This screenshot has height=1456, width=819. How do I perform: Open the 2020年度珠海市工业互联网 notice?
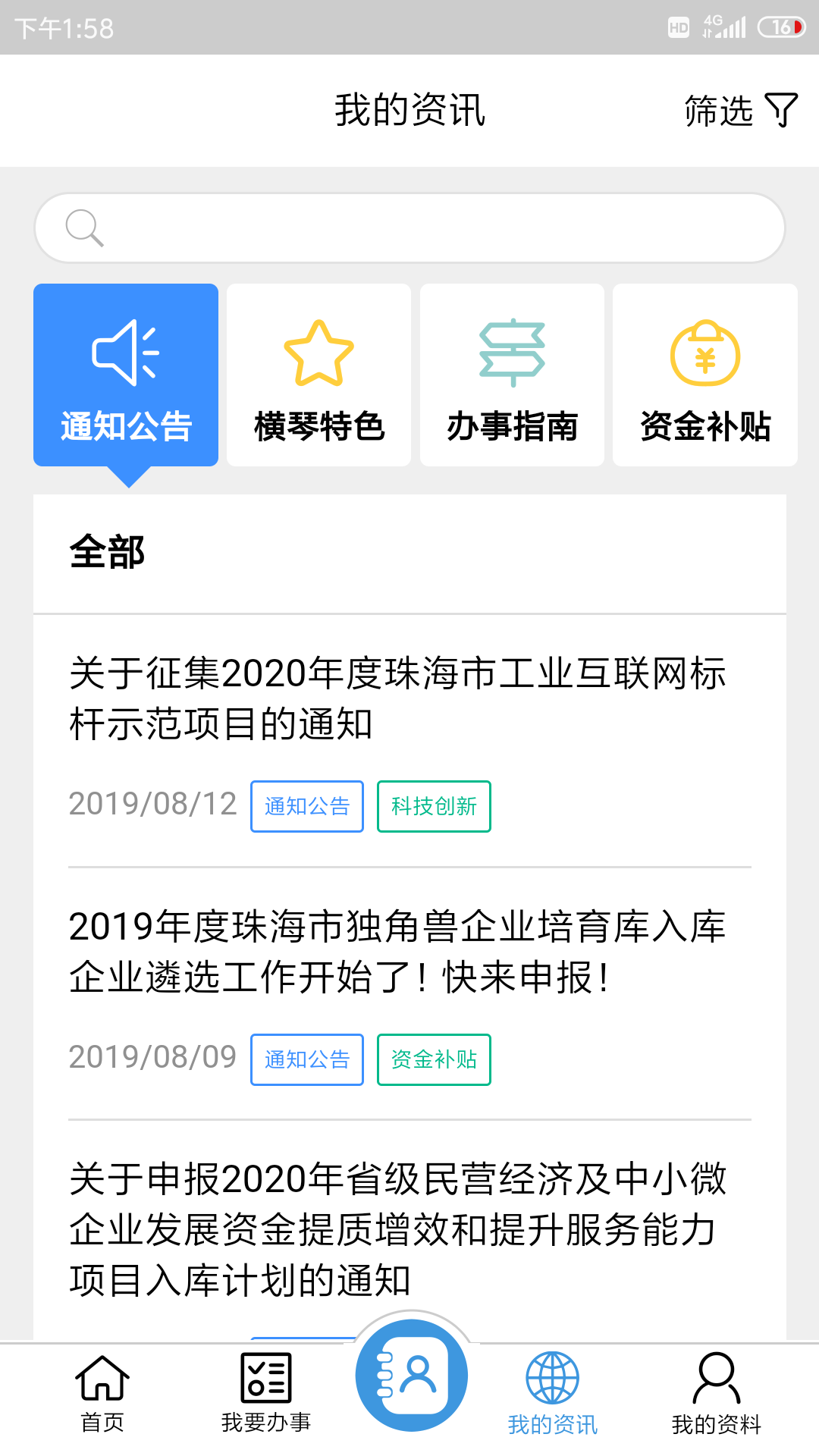pyautogui.click(x=398, y=698)
